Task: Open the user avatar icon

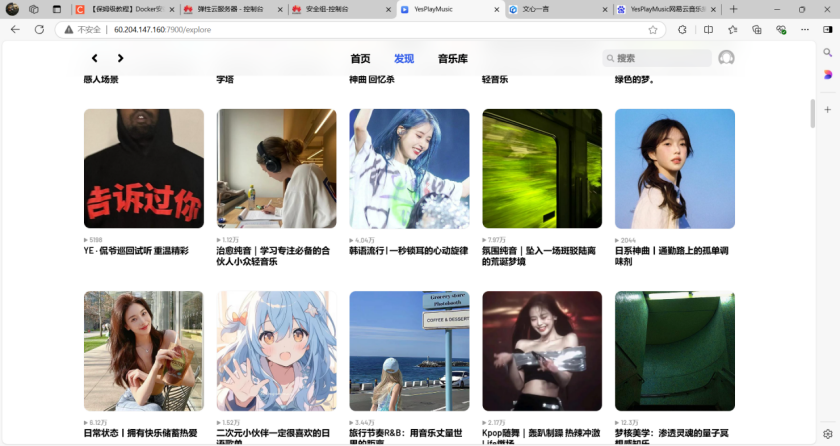Action: point(726,59)
